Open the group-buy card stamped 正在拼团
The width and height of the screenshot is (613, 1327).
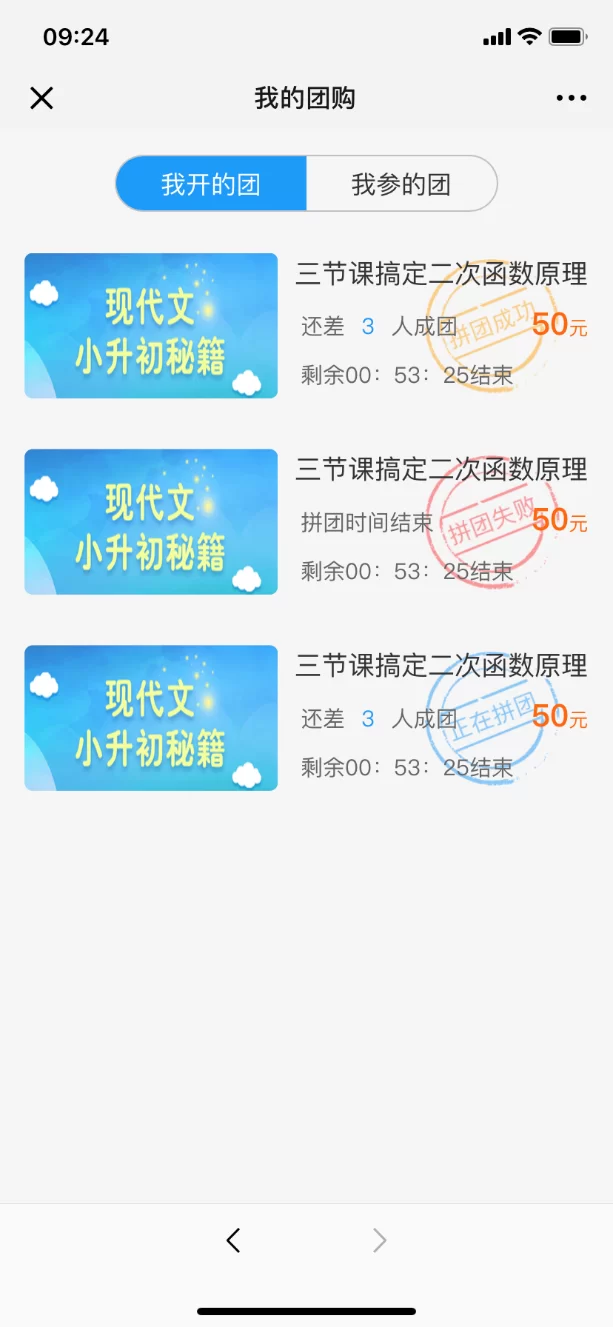[x=305, y=718]
